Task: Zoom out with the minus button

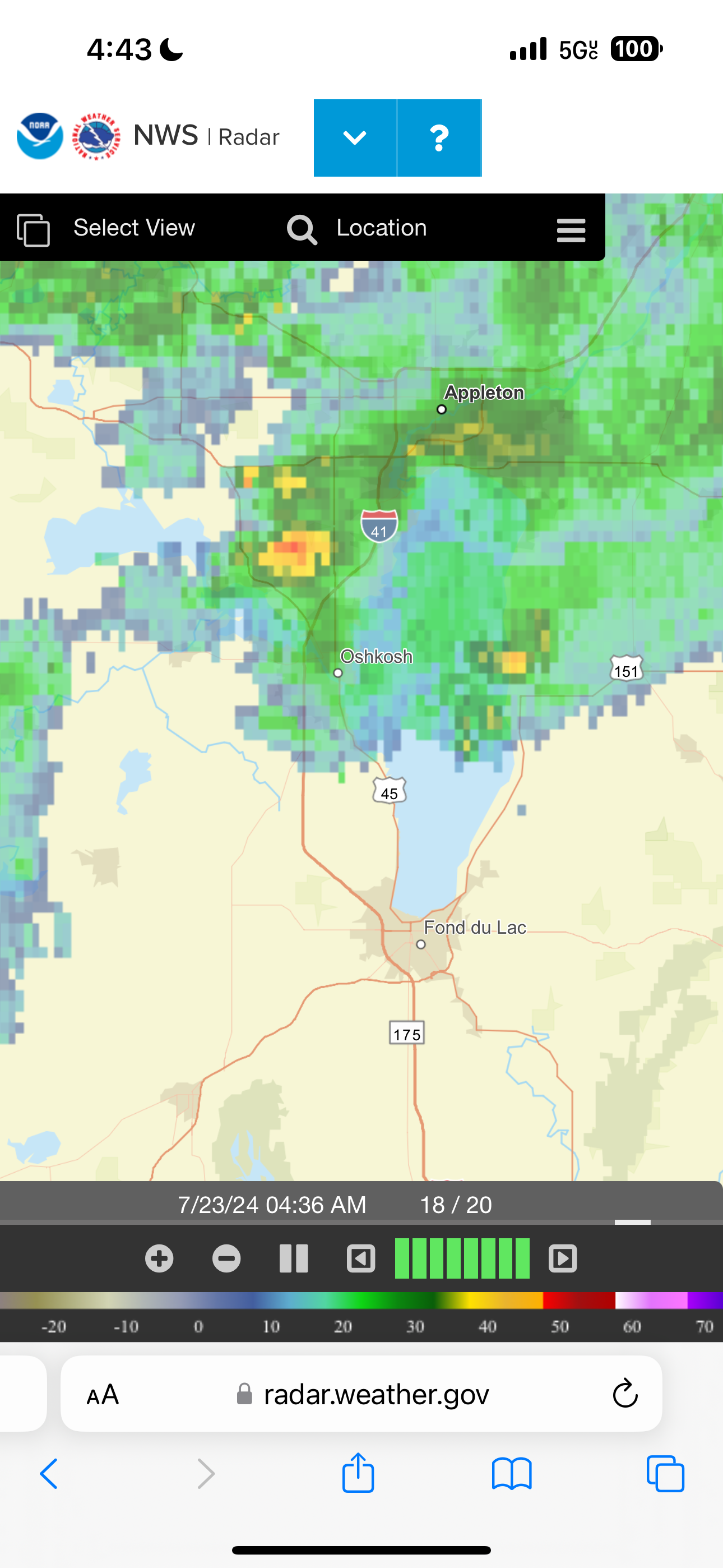Action: pos(226,1257)
